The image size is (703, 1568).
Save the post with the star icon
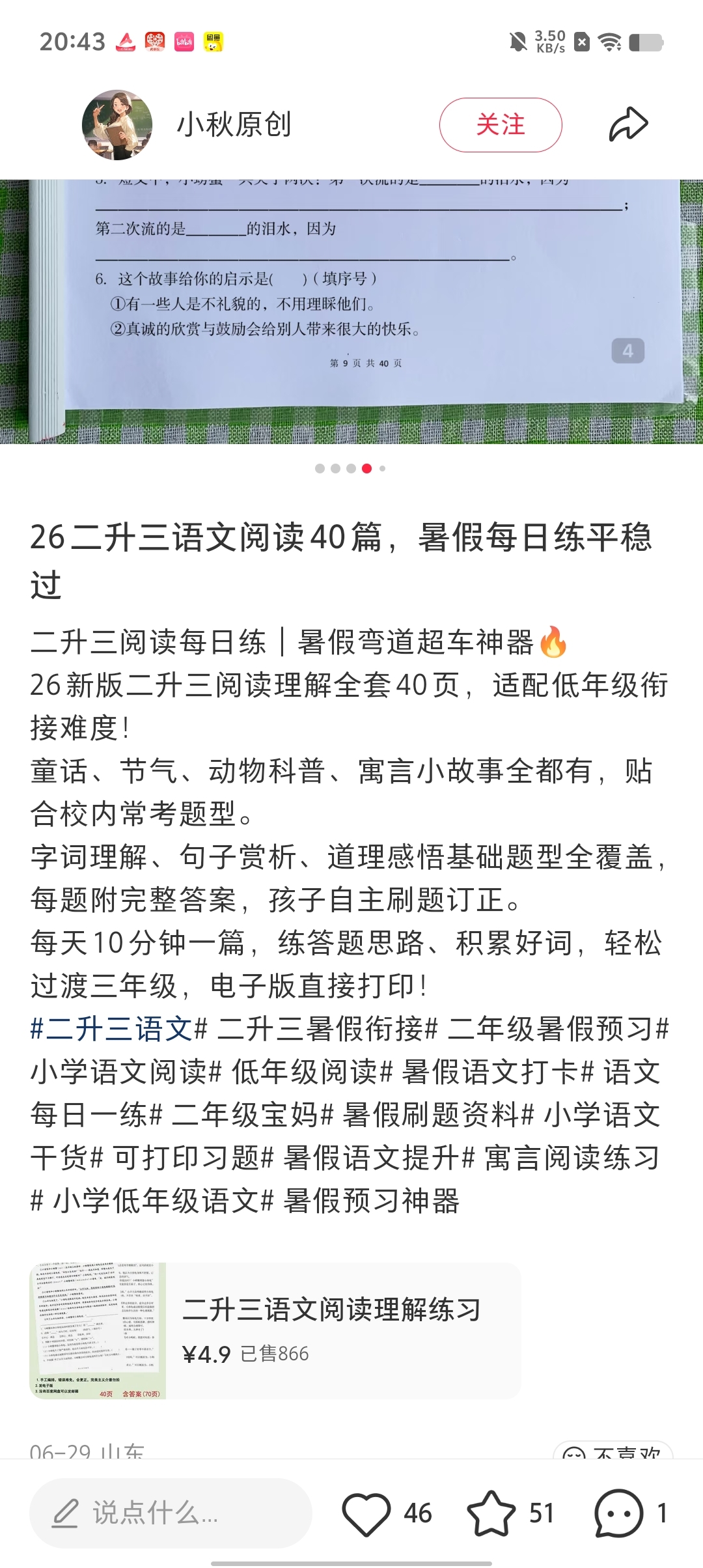pyautogui.click(x=491, y=1513)
